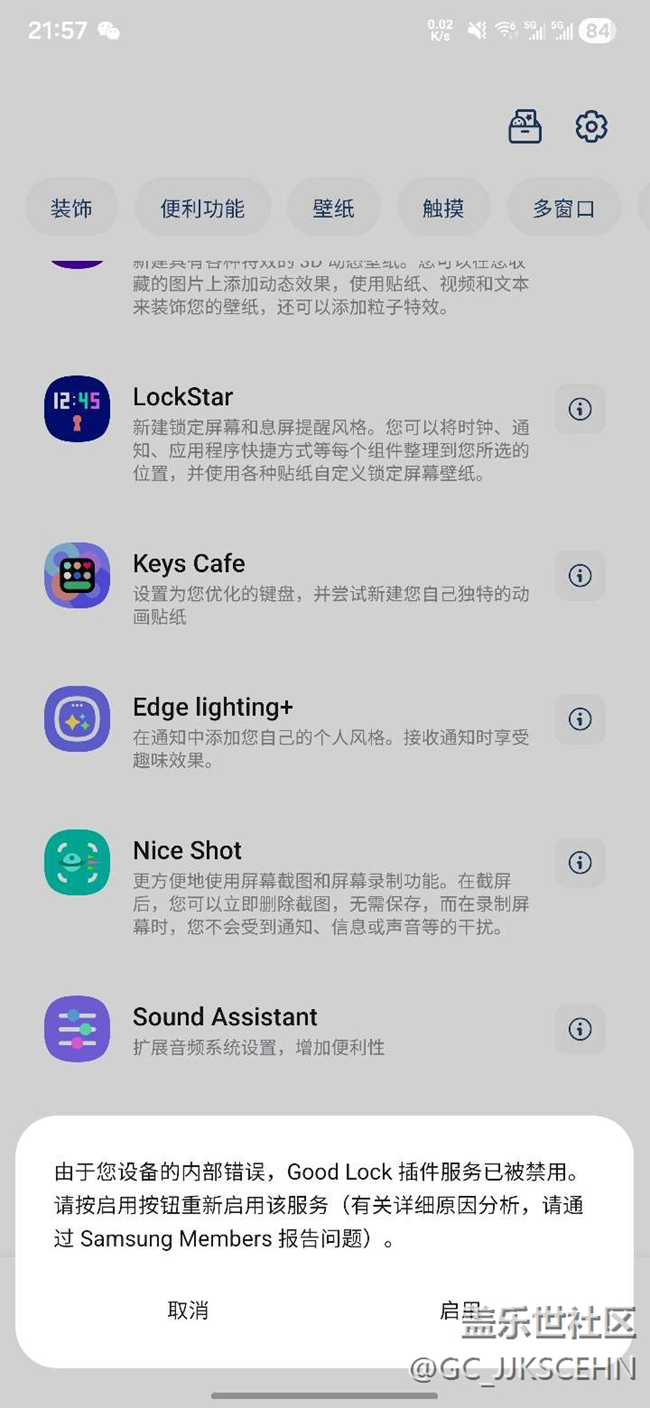View info for Keys Cafe
This screenshot has height=1408, width=650.
pyautogui.click(x=580, y=575)
